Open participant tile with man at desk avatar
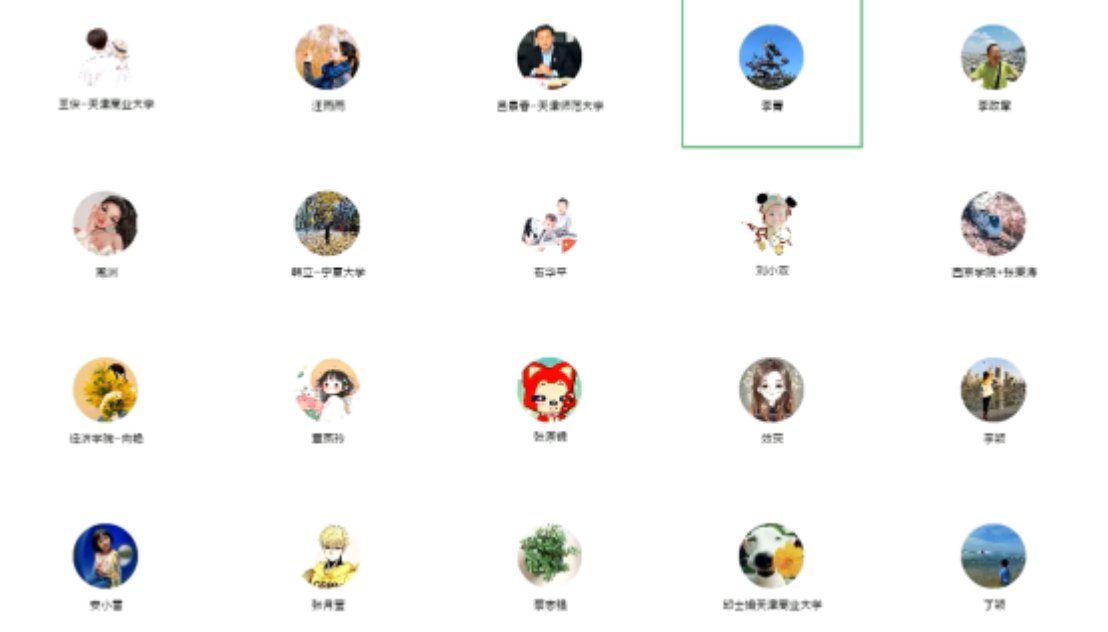Screen dimensions: 1108x632 tap(549, 58)
